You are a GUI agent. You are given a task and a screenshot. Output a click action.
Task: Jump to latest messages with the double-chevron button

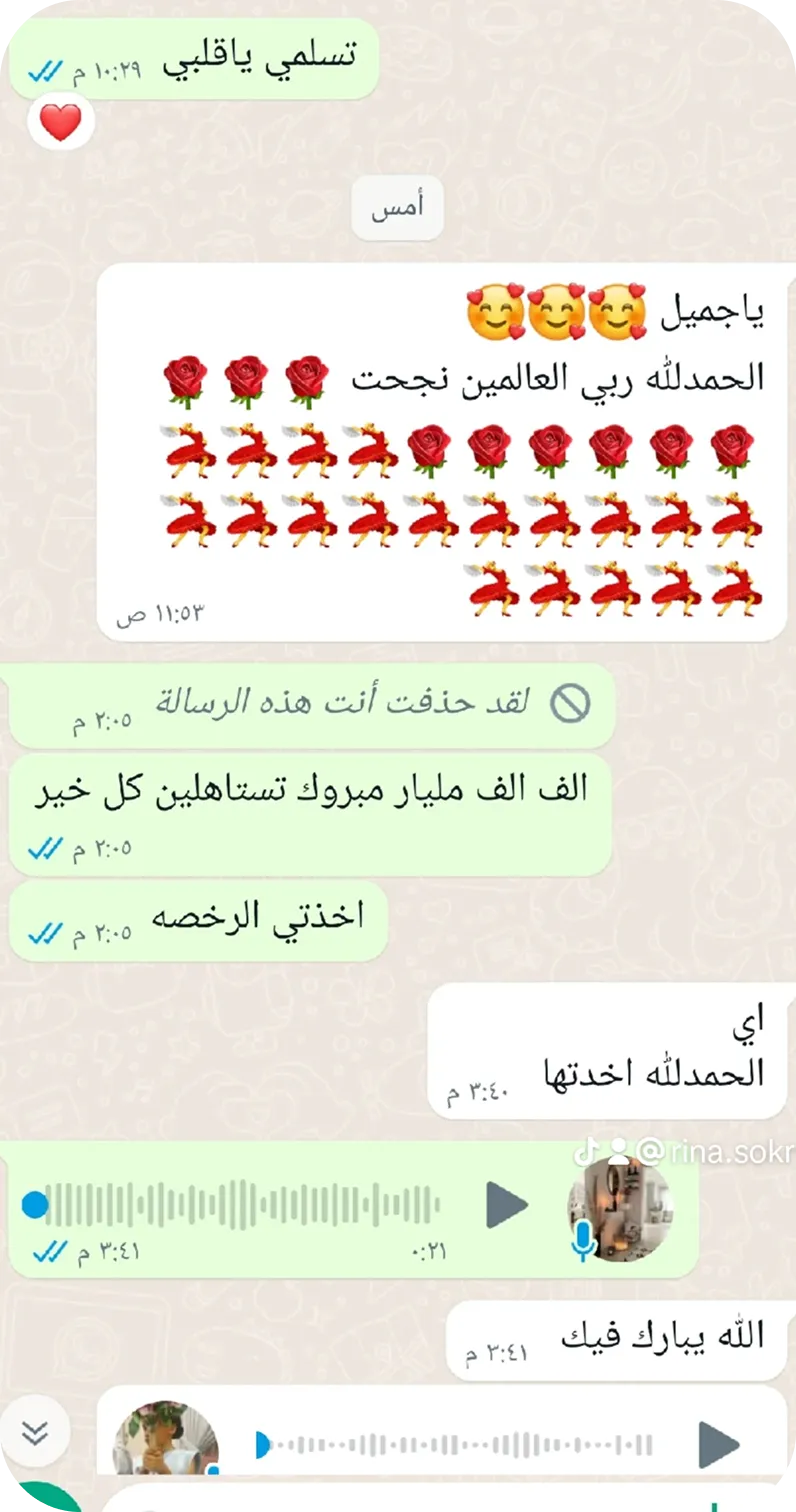pyautogui.click(x=35, y=1434)
